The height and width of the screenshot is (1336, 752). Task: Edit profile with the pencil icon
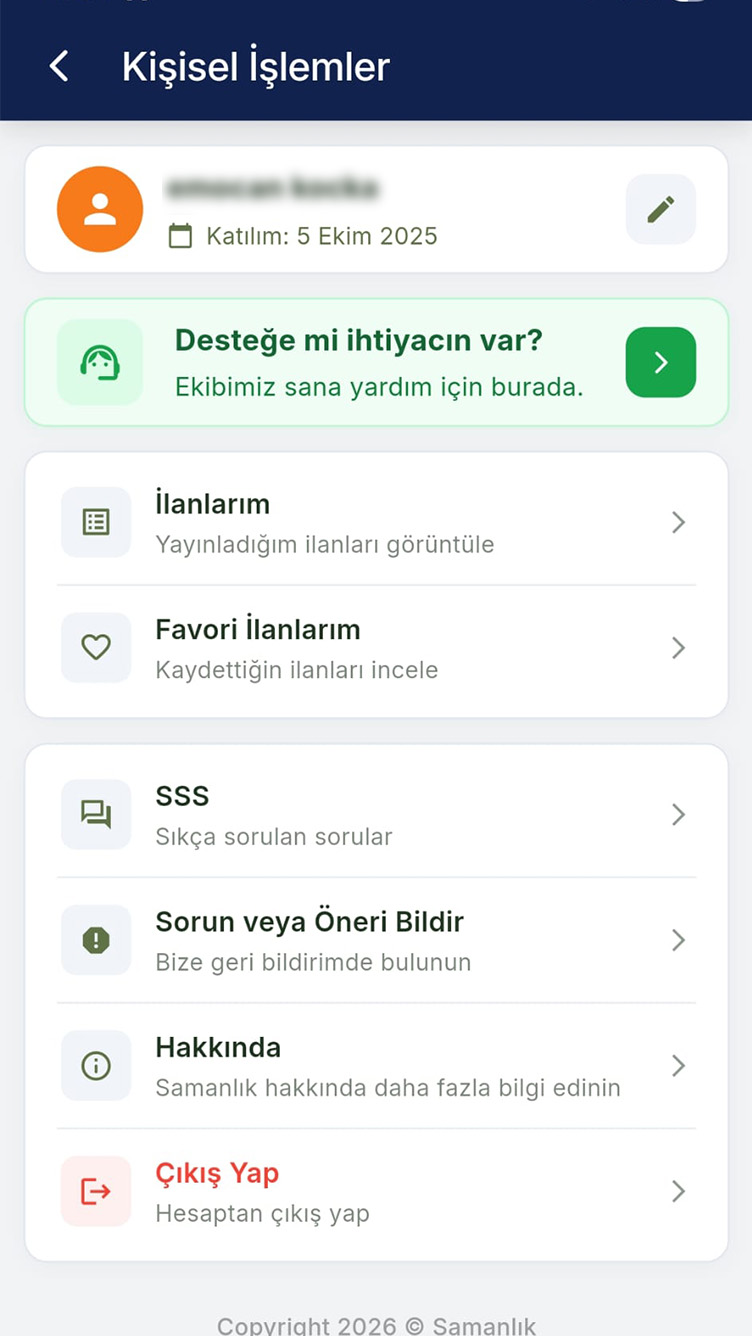point(660,209)
